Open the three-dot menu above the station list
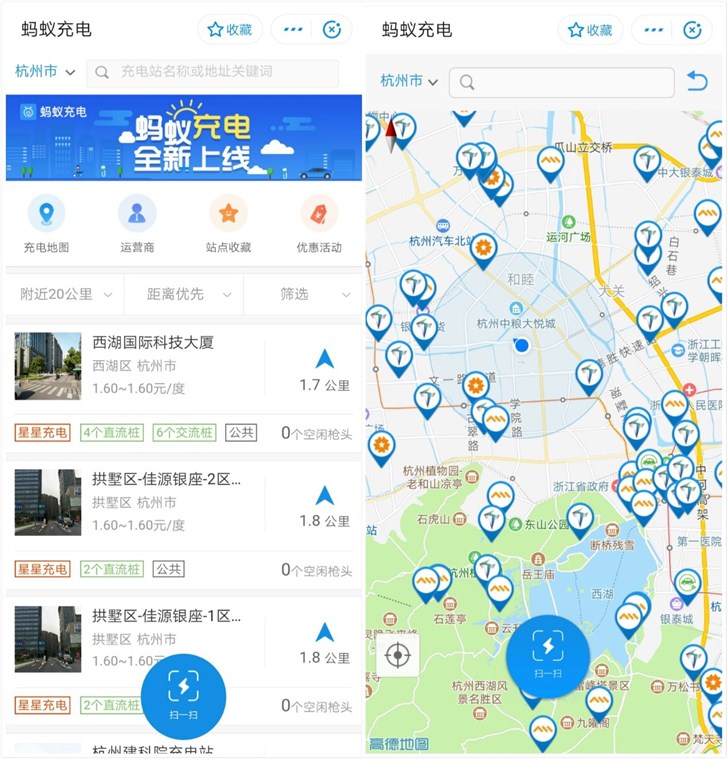The width and height of the screenshot is (728, 759). [x=293, y=29]
